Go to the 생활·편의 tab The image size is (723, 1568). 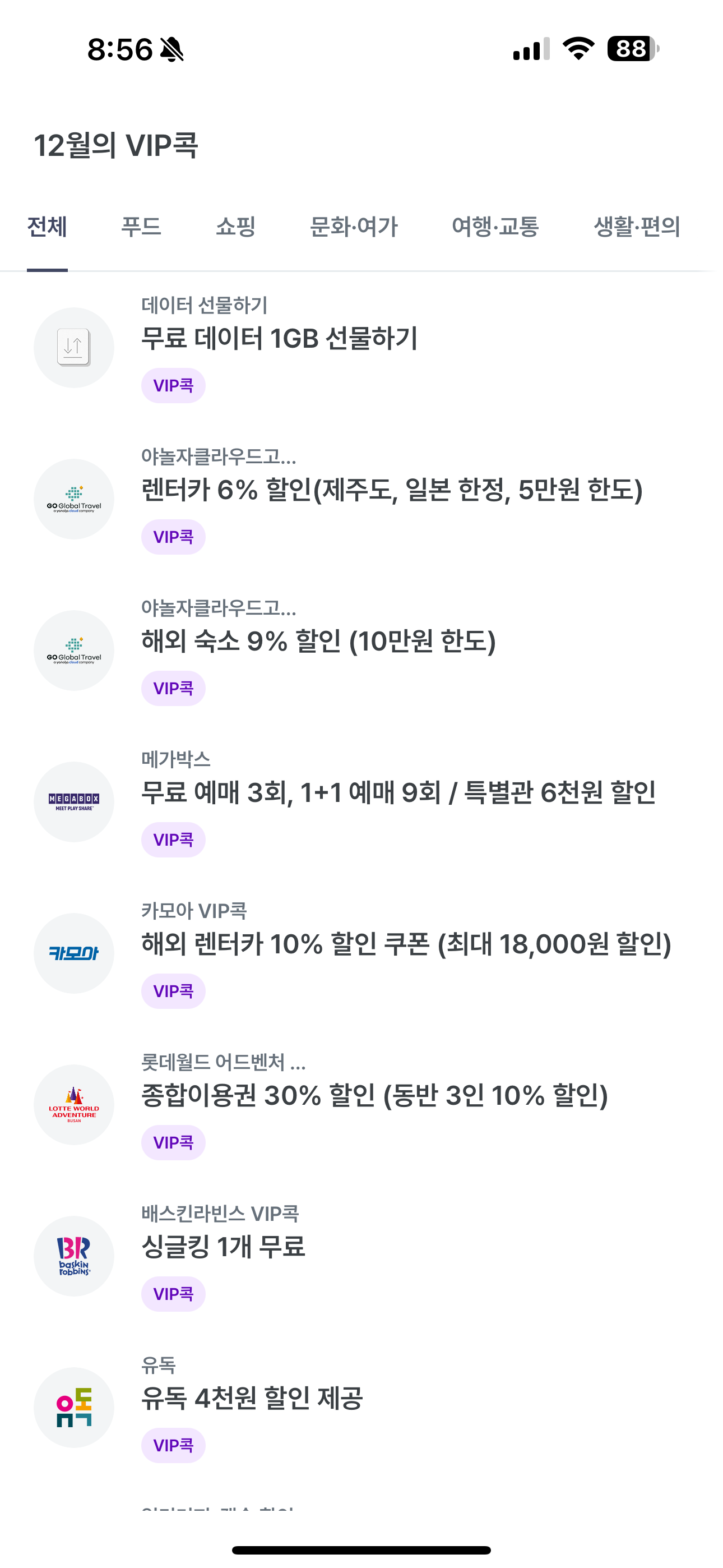[x=637, y=227]
